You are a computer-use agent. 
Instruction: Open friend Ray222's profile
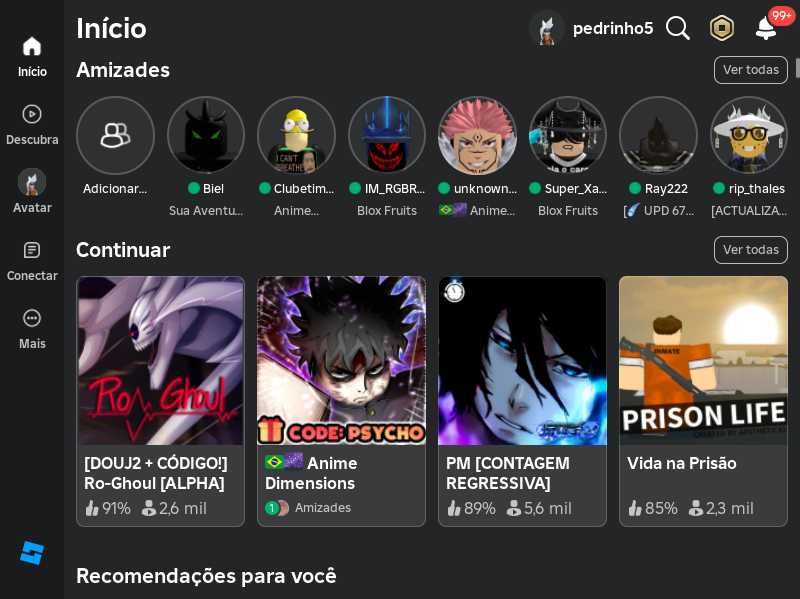(658, 136)
